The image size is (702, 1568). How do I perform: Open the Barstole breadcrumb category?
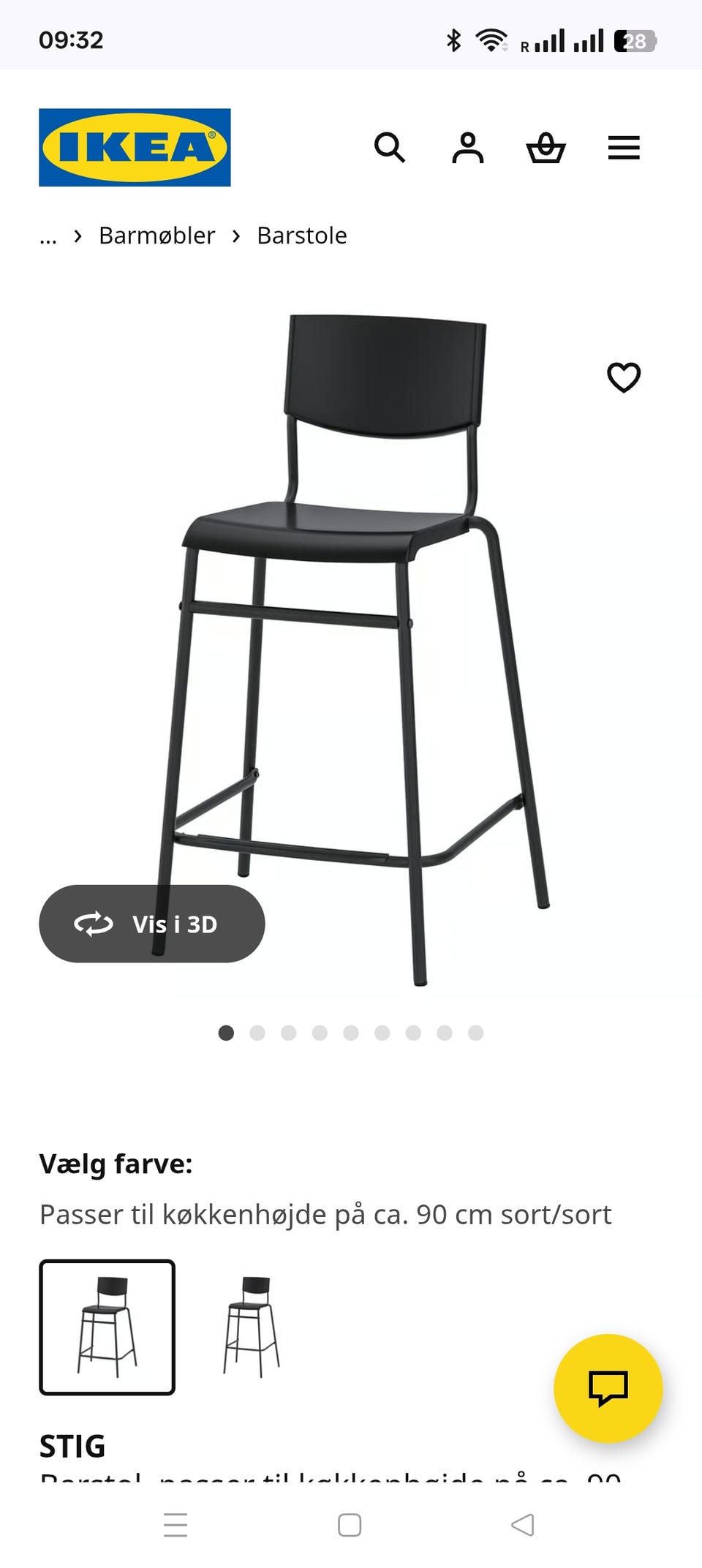(301, 236)
